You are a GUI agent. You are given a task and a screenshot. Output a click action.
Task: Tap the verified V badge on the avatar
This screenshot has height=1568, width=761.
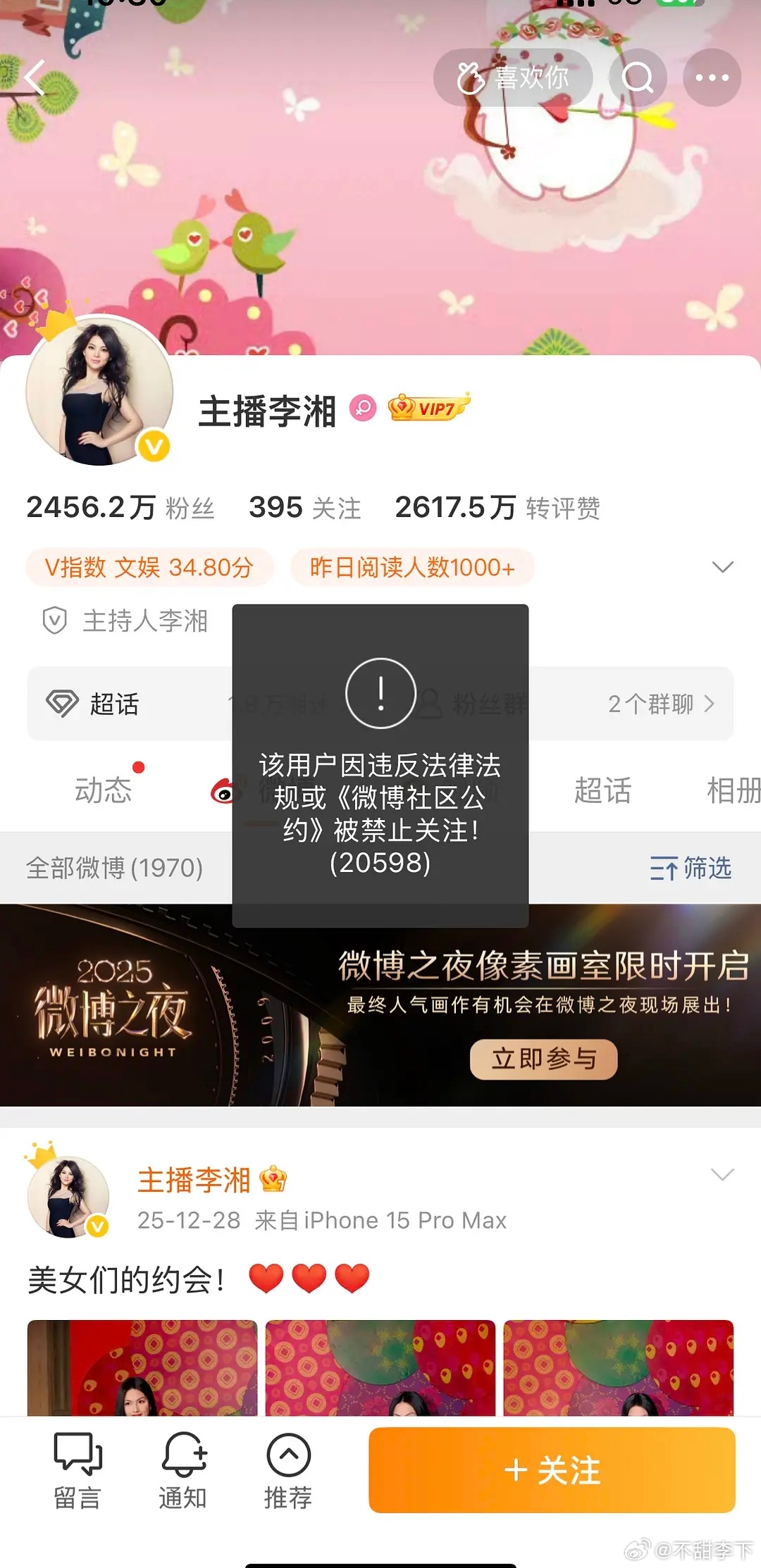[154, 445]
